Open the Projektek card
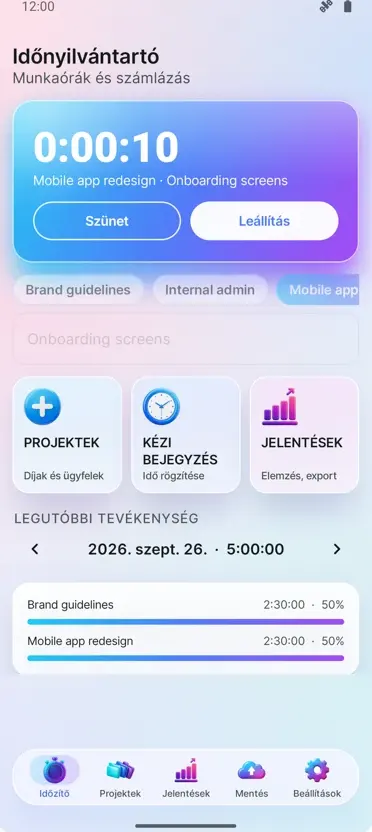The width and height of the screenshot is (372, 832). point(67,435)
